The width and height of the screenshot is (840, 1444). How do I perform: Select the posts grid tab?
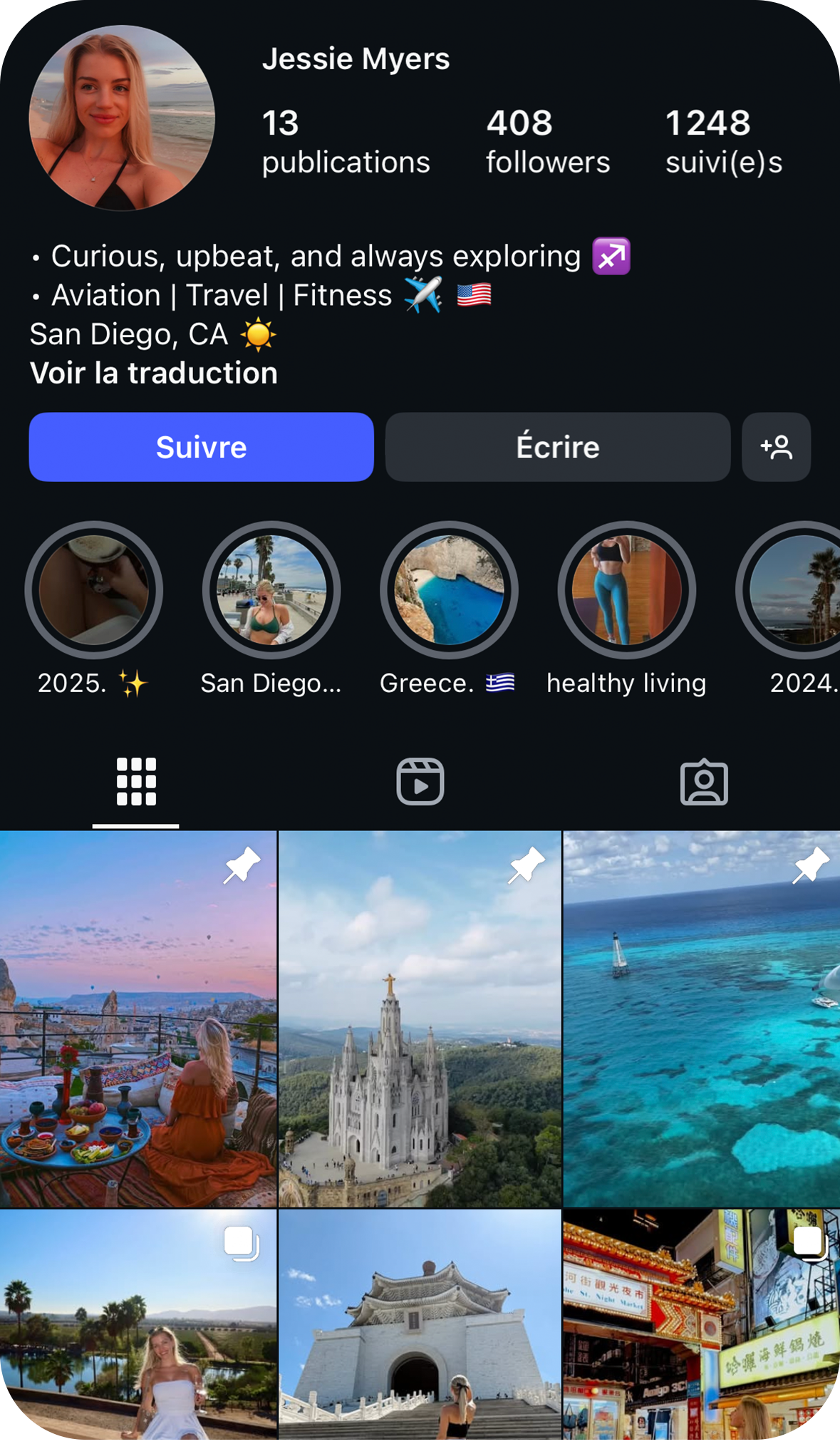pos(136,782)
